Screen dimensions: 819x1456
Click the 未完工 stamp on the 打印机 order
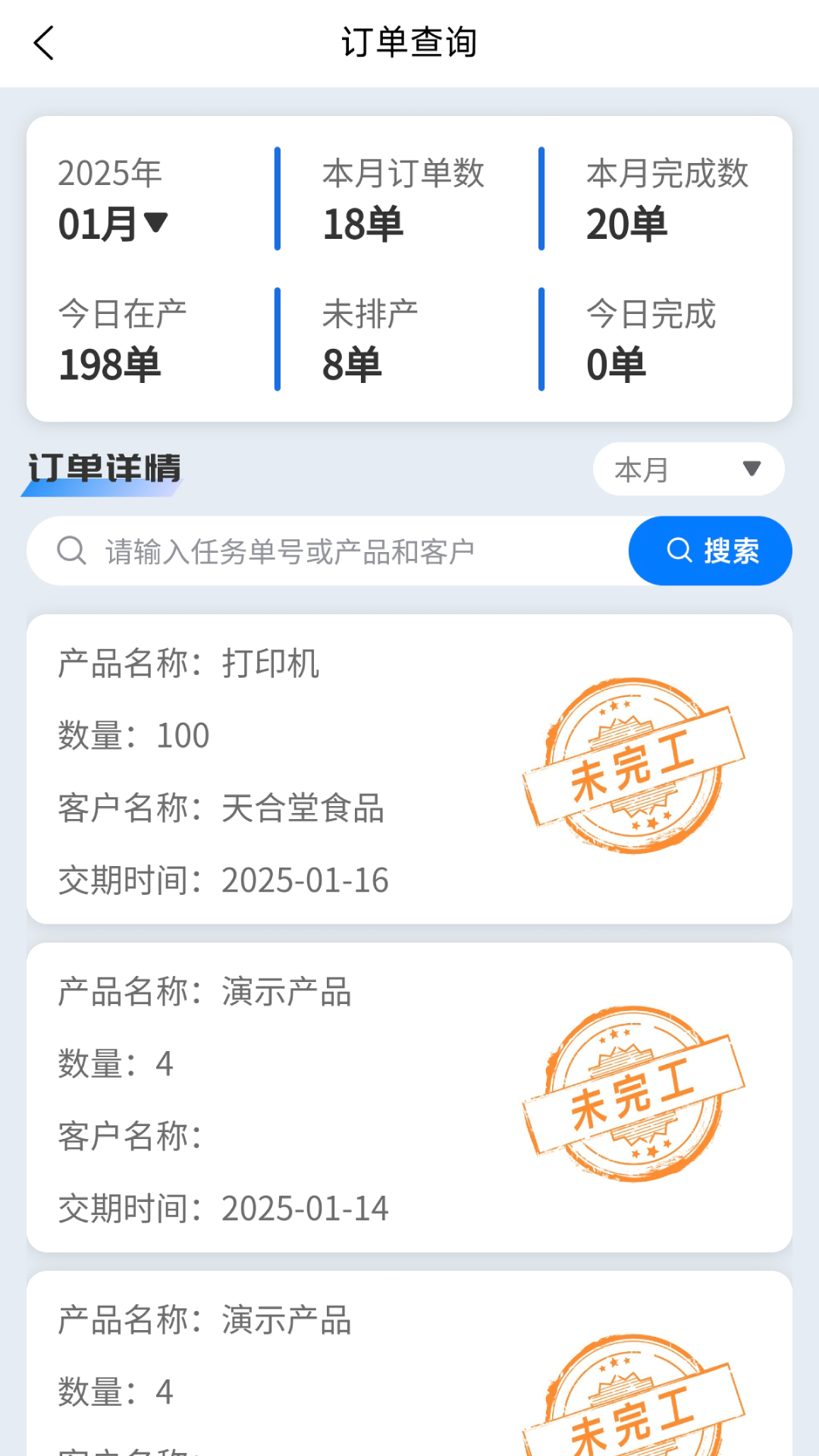coord(633,766)
